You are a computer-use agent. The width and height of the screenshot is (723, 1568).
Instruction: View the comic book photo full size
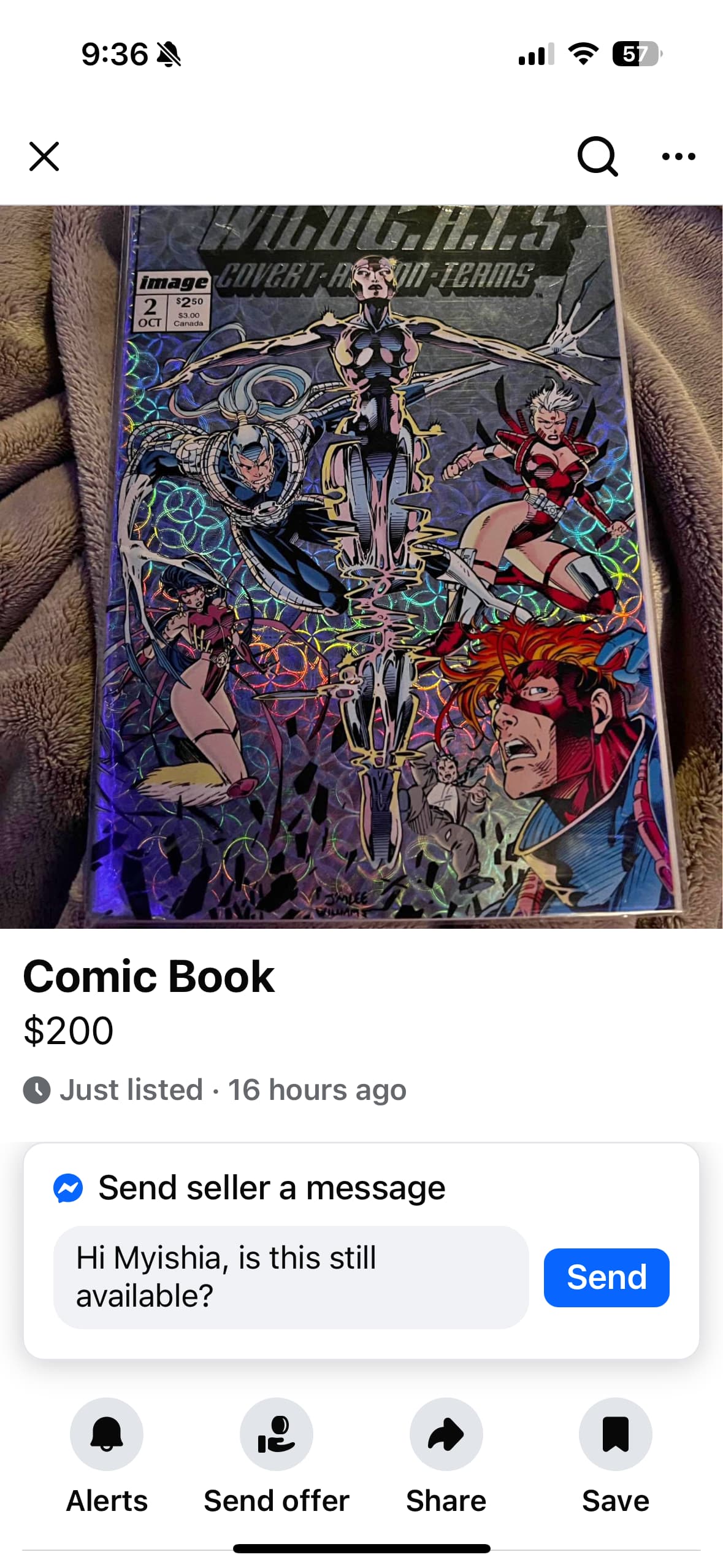361,566
